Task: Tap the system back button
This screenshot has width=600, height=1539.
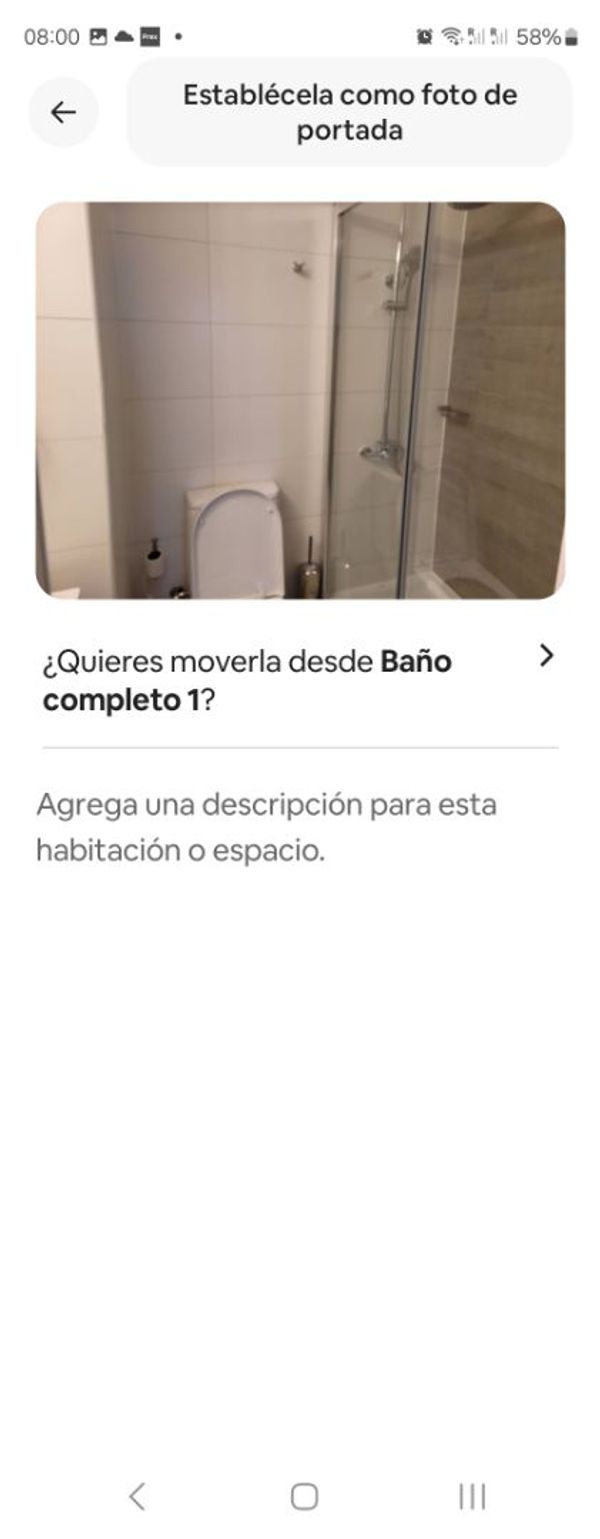Action: click(x=137, y=1496)
